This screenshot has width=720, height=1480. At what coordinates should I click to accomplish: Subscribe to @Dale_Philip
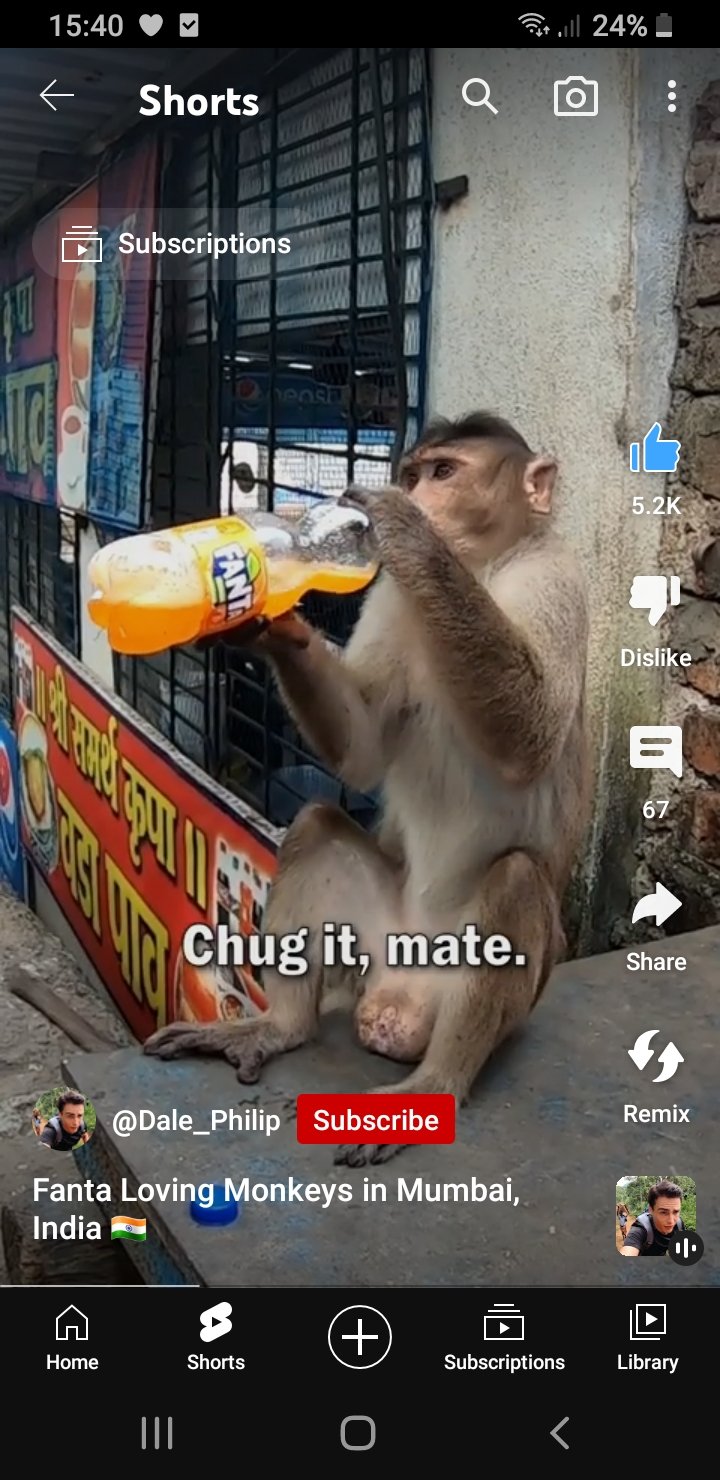(375, 1120)
